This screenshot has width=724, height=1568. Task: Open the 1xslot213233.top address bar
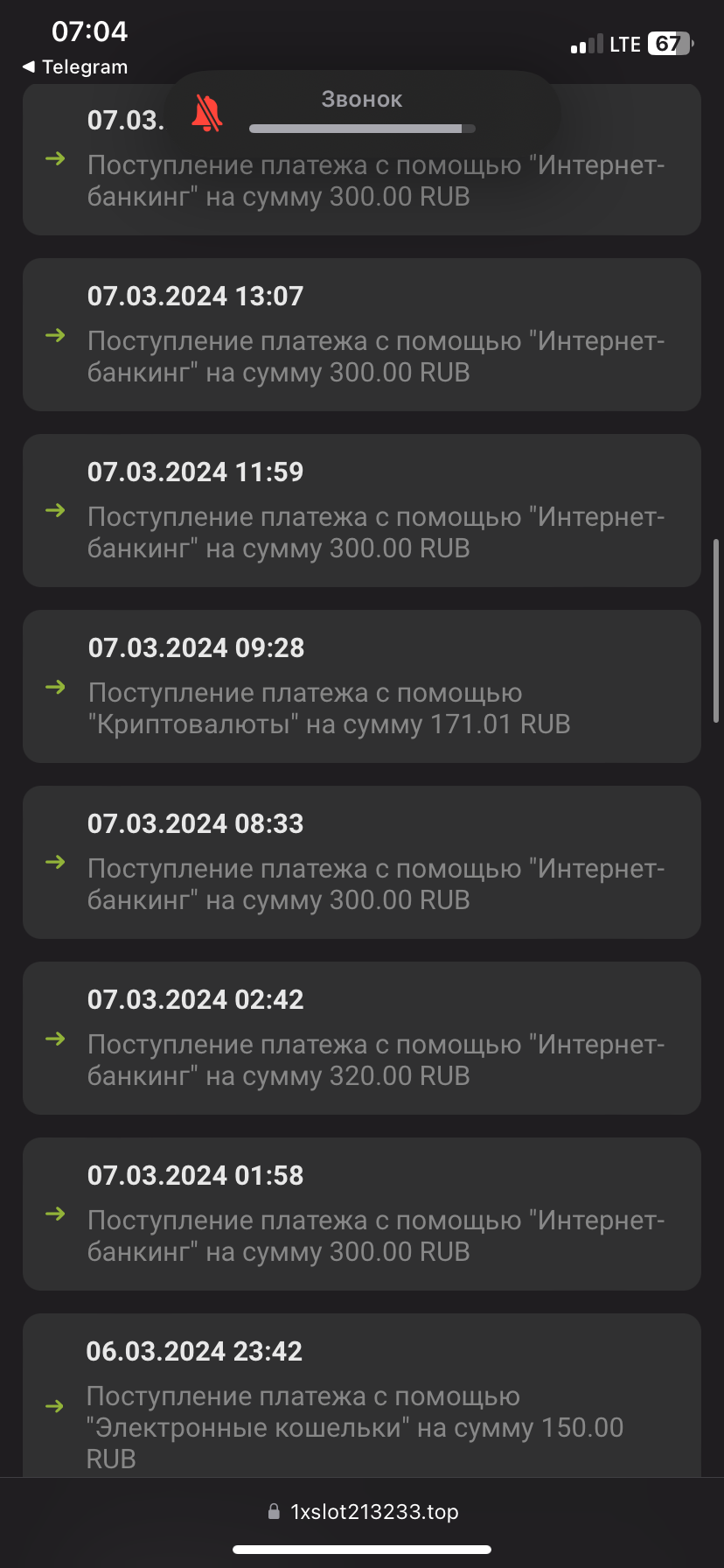click(x=362, y=1512)
